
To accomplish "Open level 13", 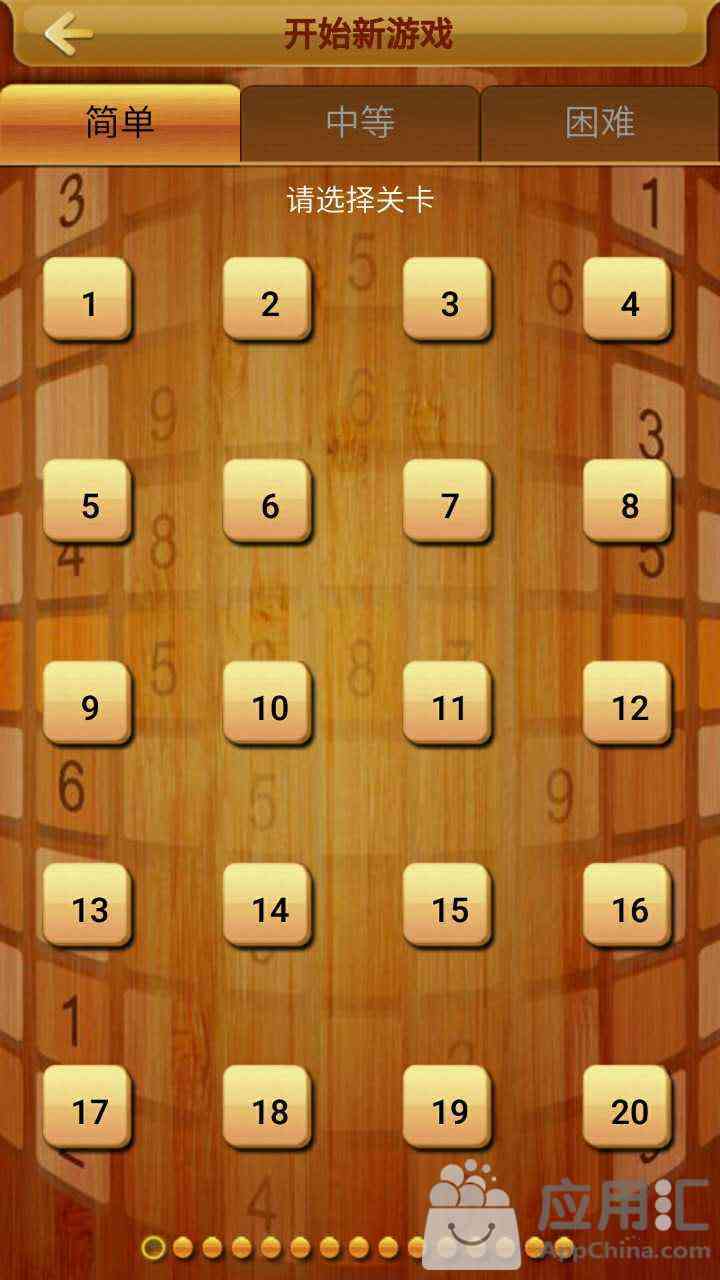I will pyautogui.click(x=88, y=906).
